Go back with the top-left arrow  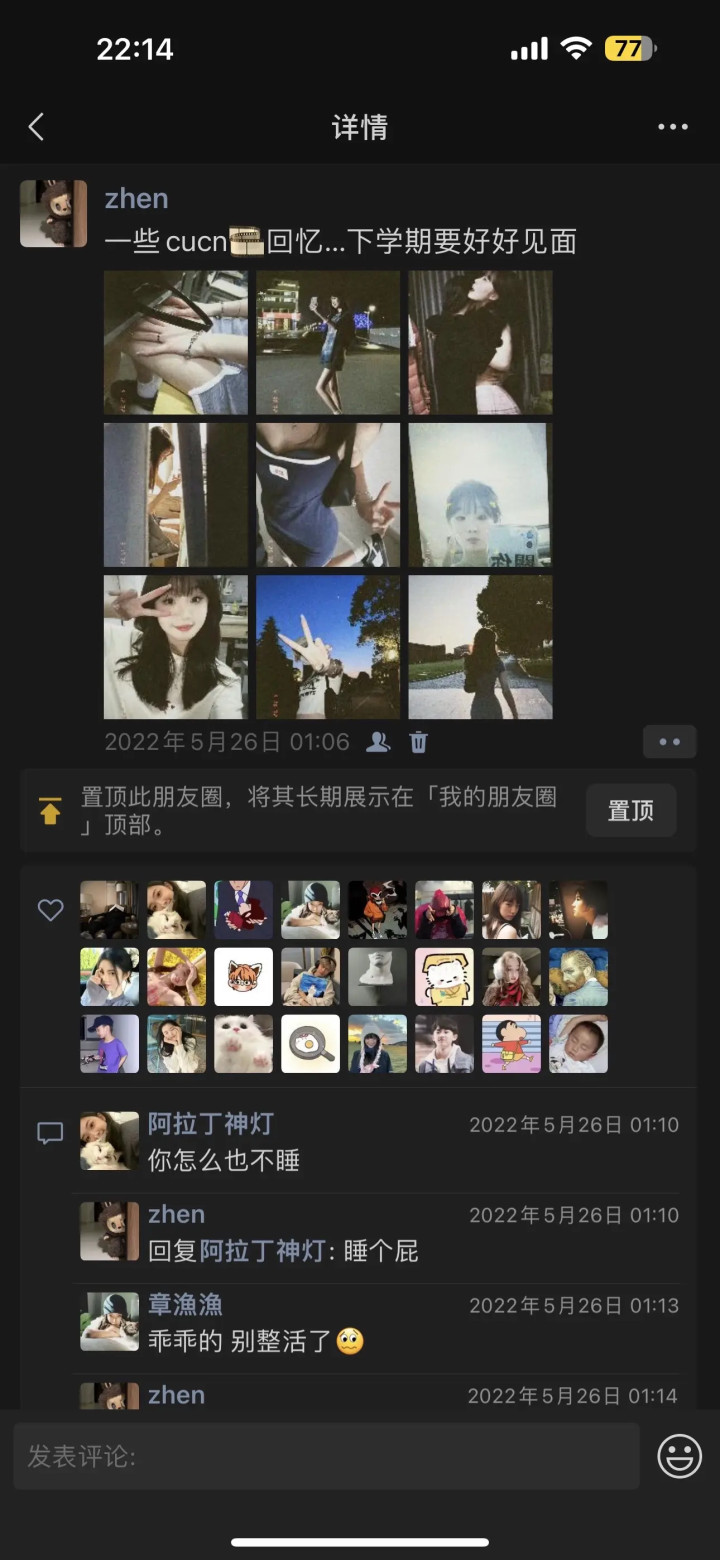click(x=37, y=127)
